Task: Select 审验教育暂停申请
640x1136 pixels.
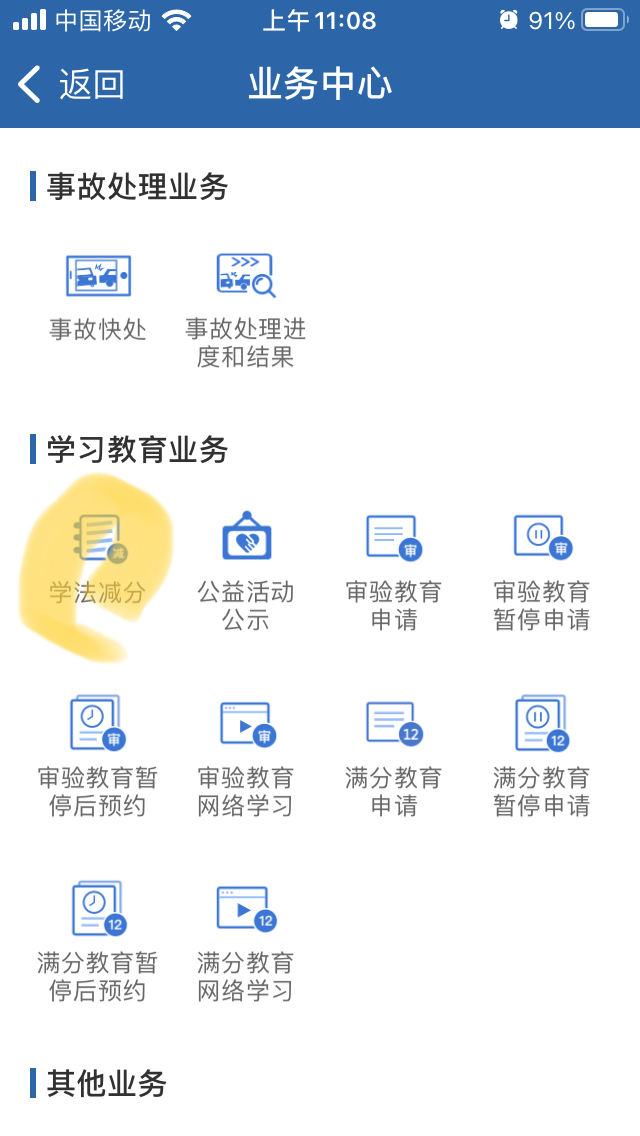Action: (x=541, y=572)
